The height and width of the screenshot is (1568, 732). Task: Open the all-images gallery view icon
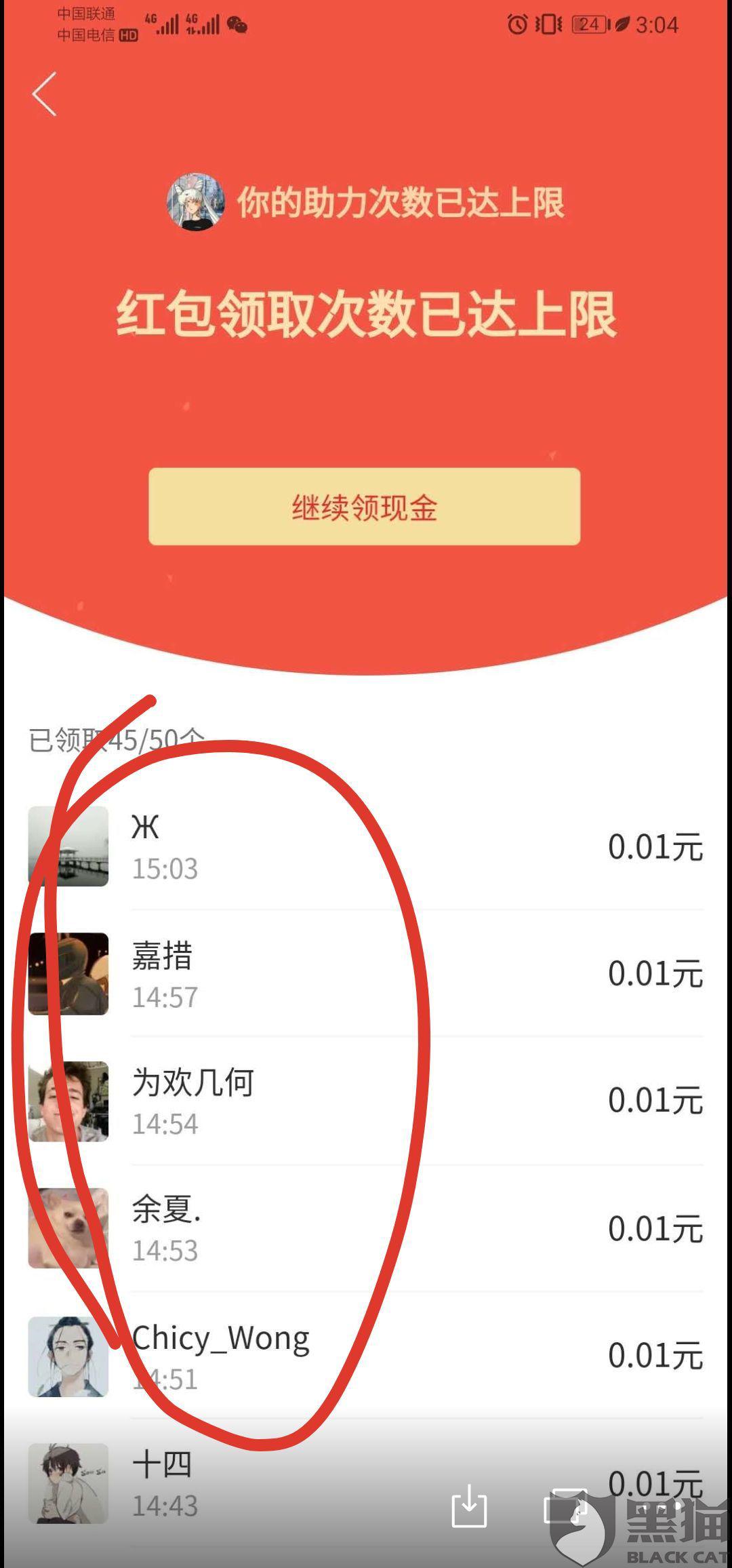[x=565, y=1506]
